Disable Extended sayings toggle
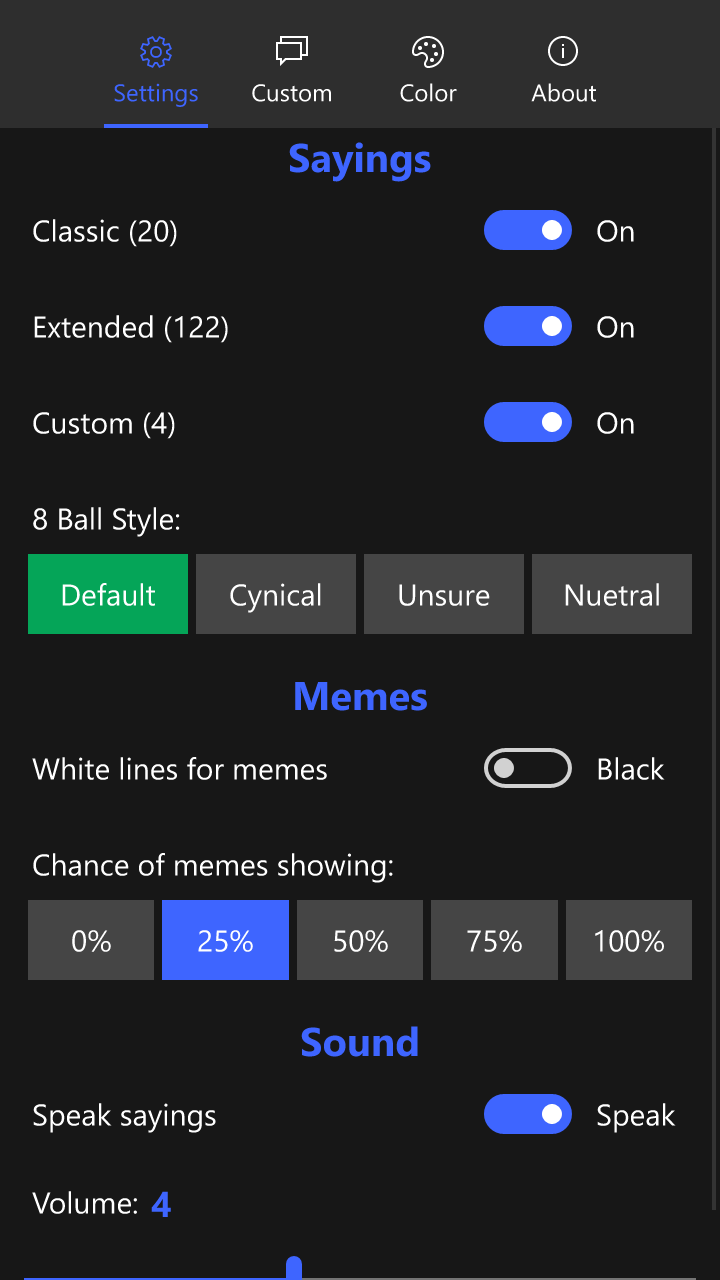 pyautogui.click(x=528, y=327)
